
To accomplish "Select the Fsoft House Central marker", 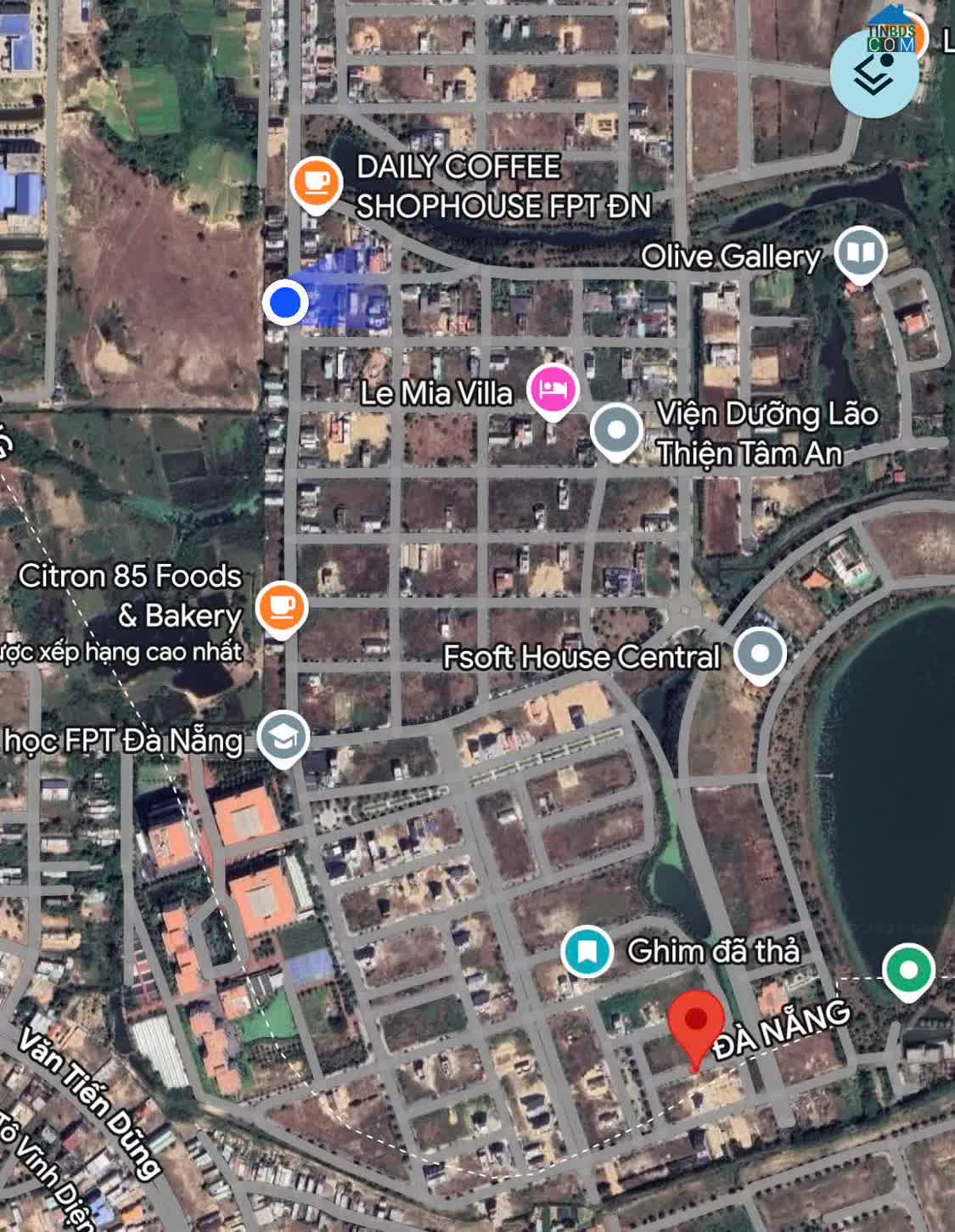I will point(760,654).
